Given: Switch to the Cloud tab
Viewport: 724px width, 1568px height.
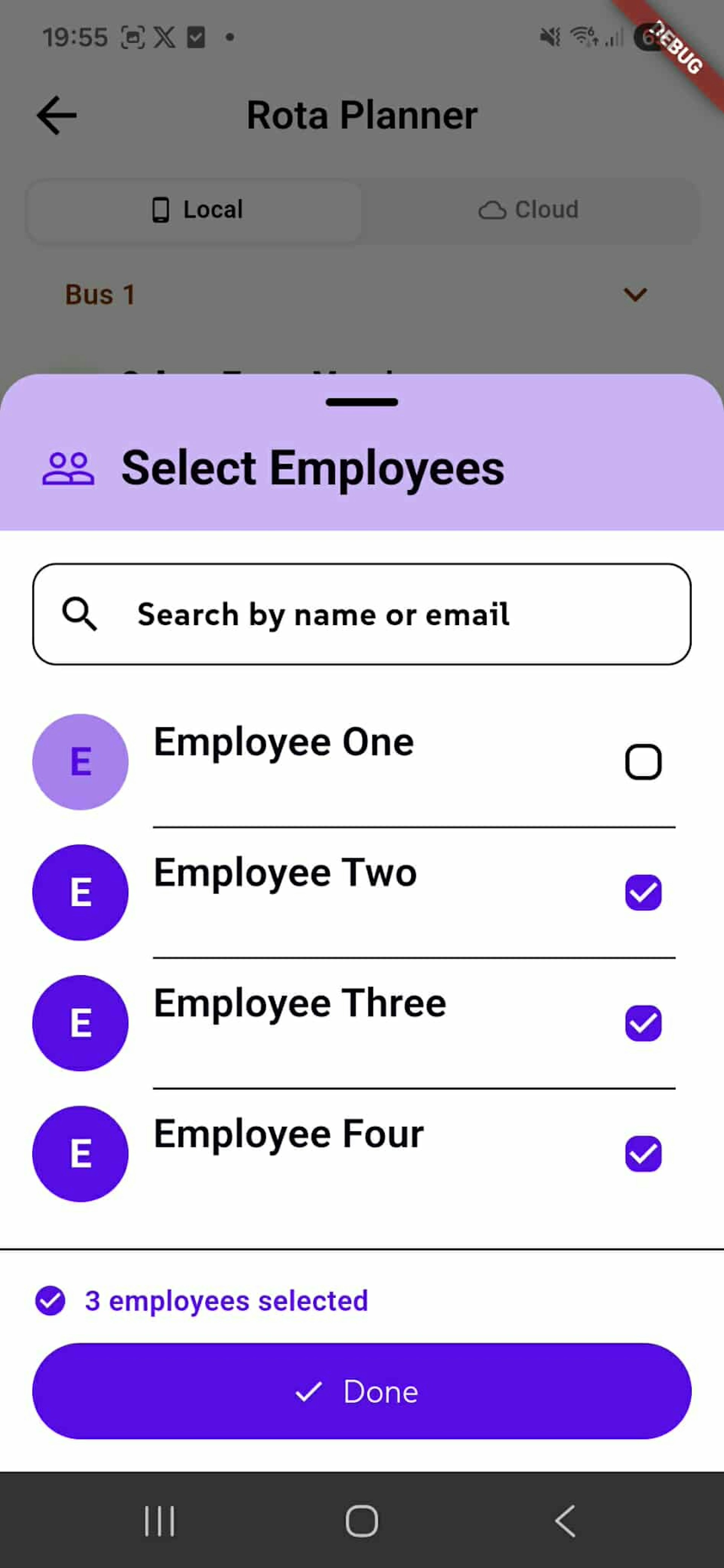Looking at the screenshot, I should click(x=529, y=209).
